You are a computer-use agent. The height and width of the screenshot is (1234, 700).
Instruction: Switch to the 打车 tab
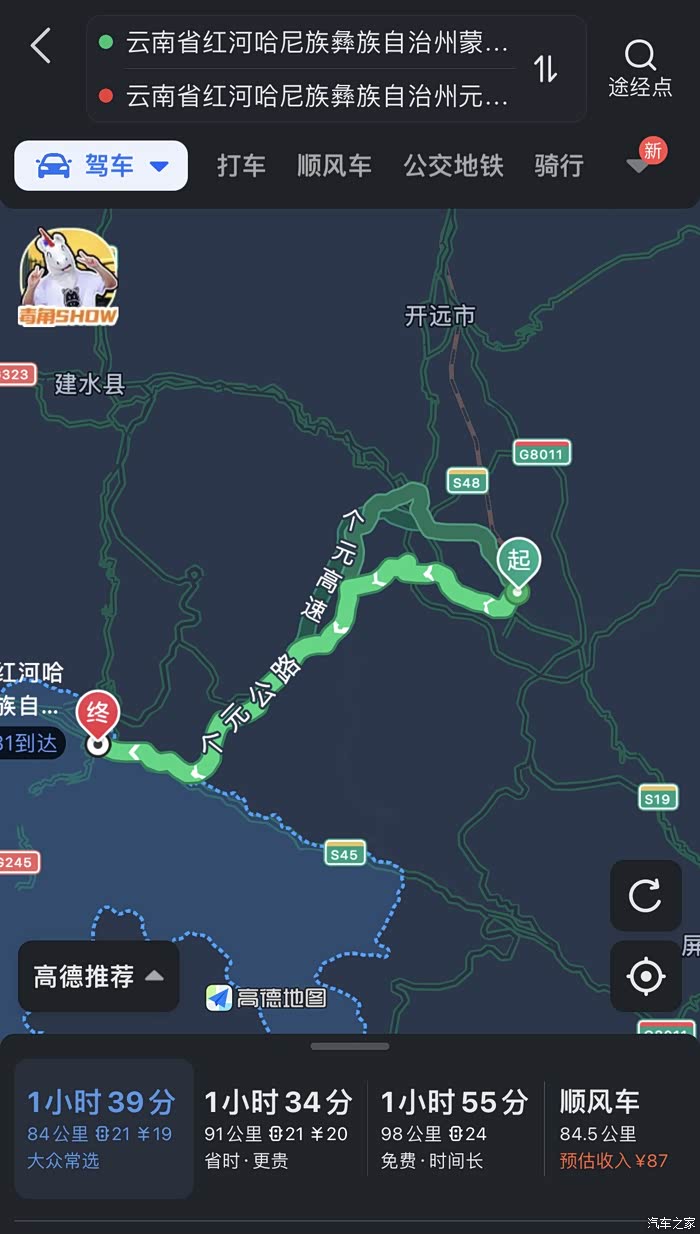pos(242,166)
